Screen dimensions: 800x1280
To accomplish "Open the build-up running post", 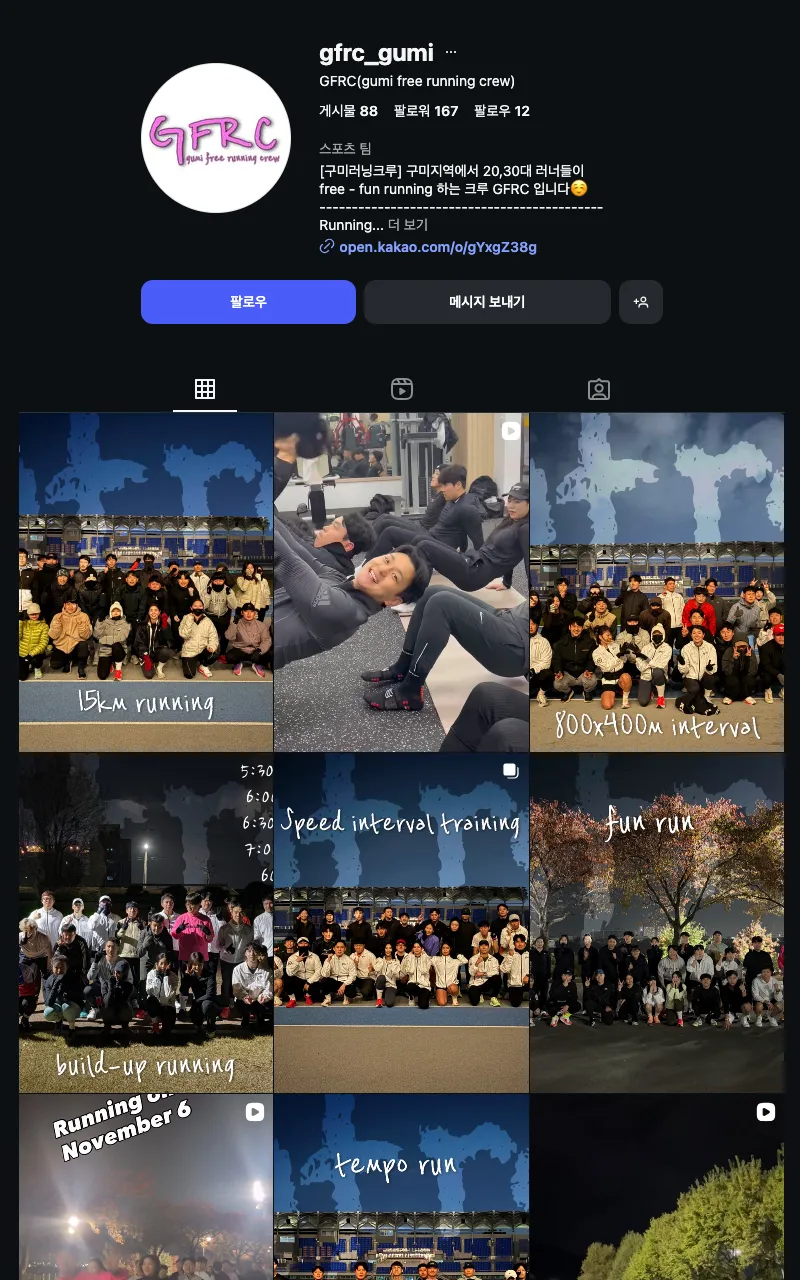I will [x=146, y=923].
